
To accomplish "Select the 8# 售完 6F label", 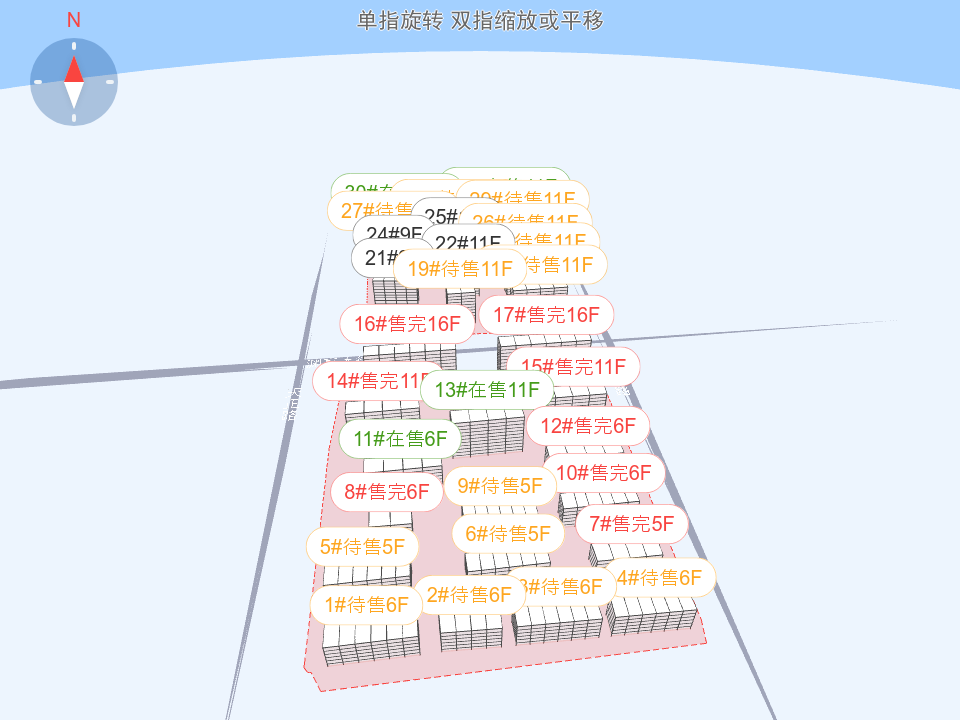I will click(x=386, y=491).
